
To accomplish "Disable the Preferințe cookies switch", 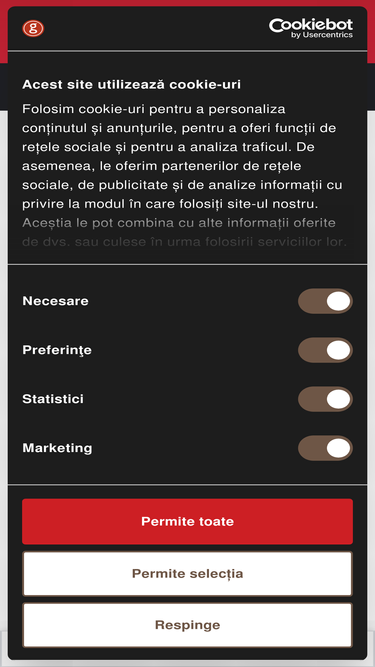I will pos(325,350).
